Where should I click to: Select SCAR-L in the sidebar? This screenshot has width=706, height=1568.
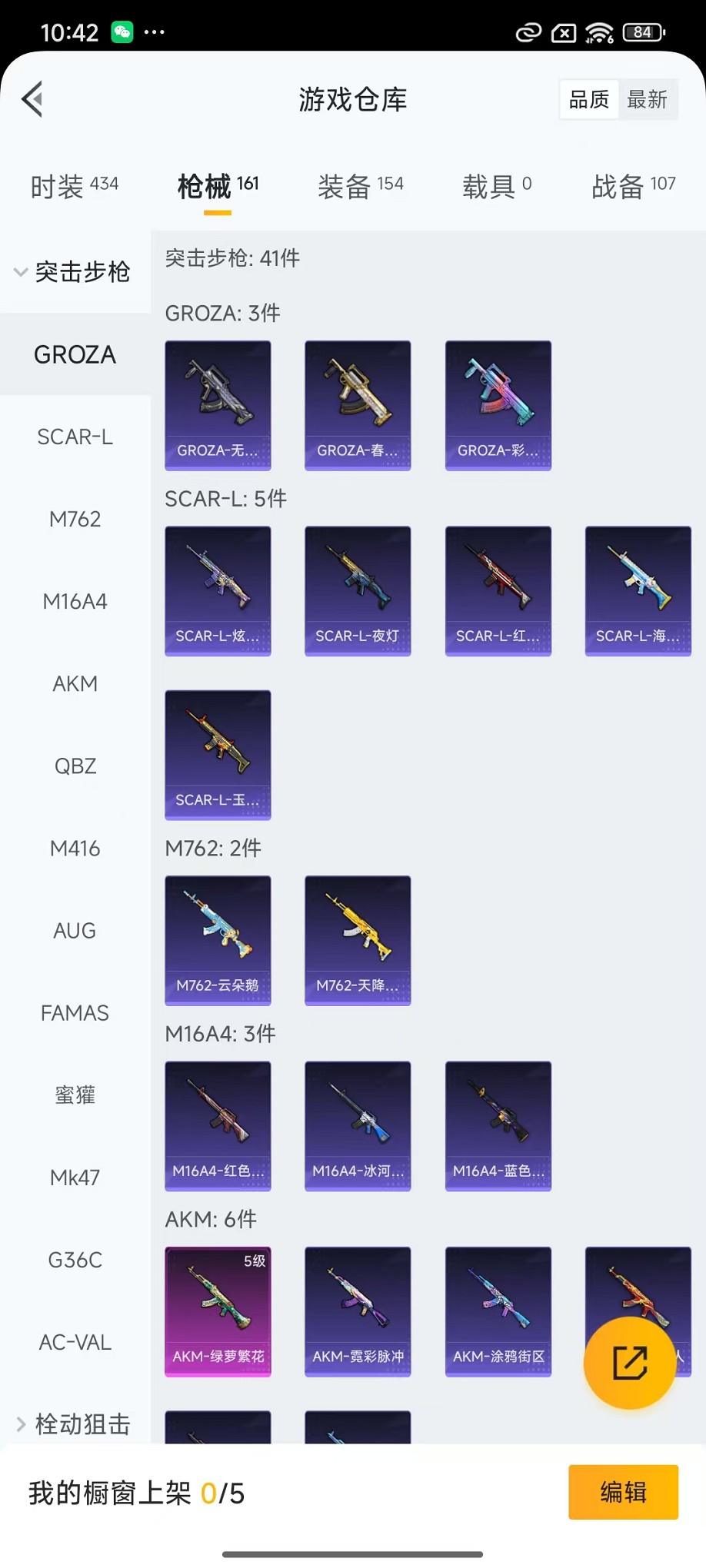coord(75,437)
